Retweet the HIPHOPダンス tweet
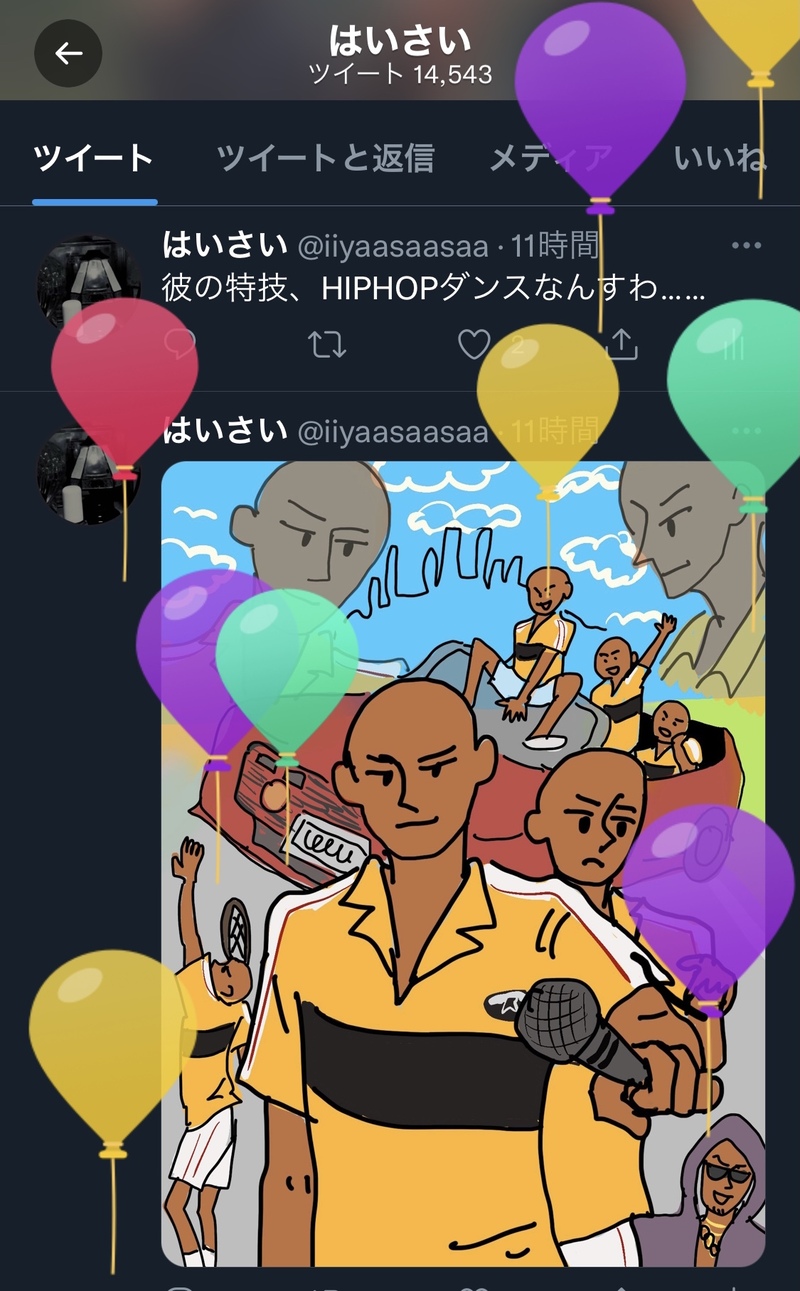Viewport: 800px width, 1291px height. [327, 345]
